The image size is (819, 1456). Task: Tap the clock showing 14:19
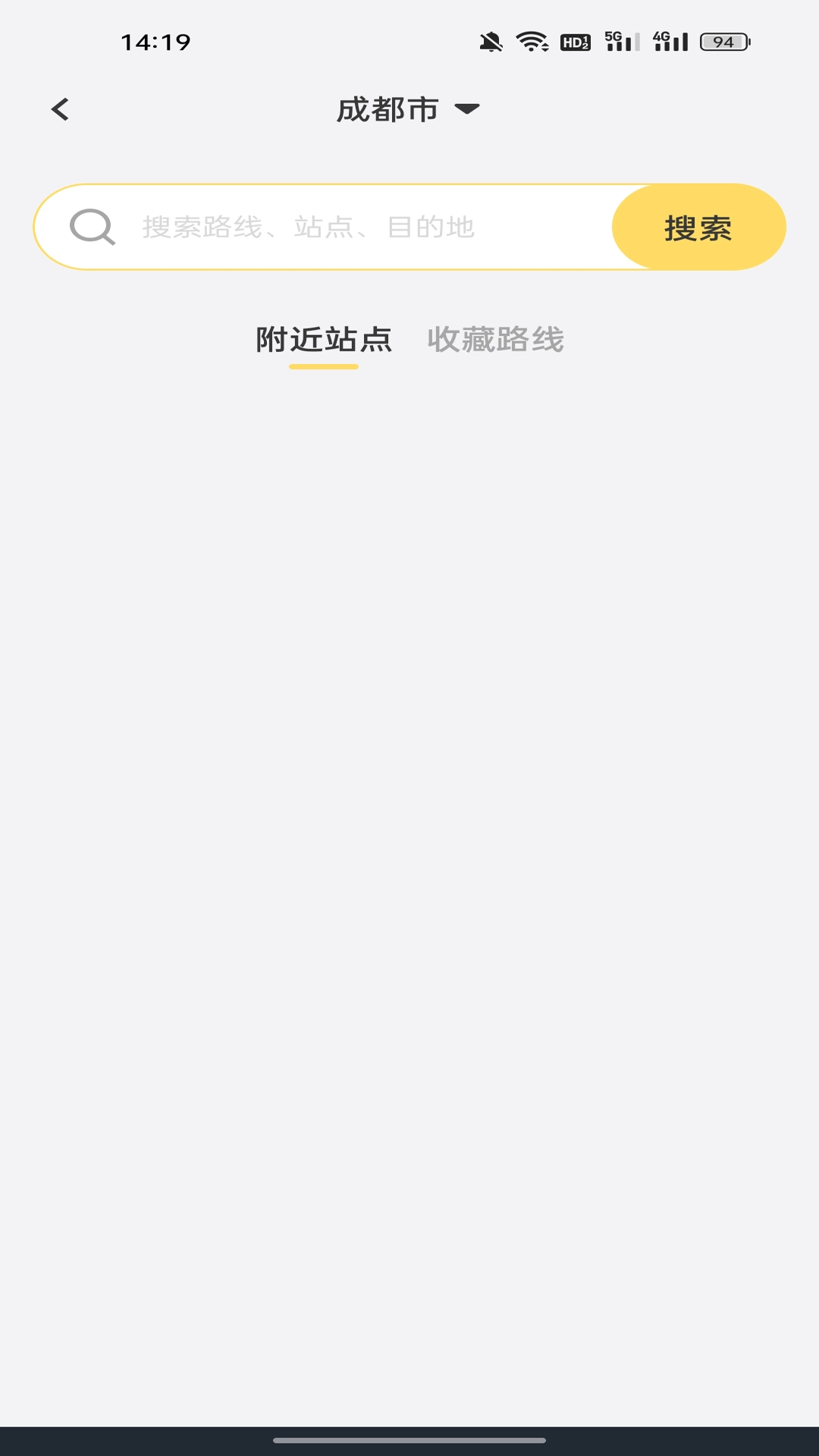(154, 43)
